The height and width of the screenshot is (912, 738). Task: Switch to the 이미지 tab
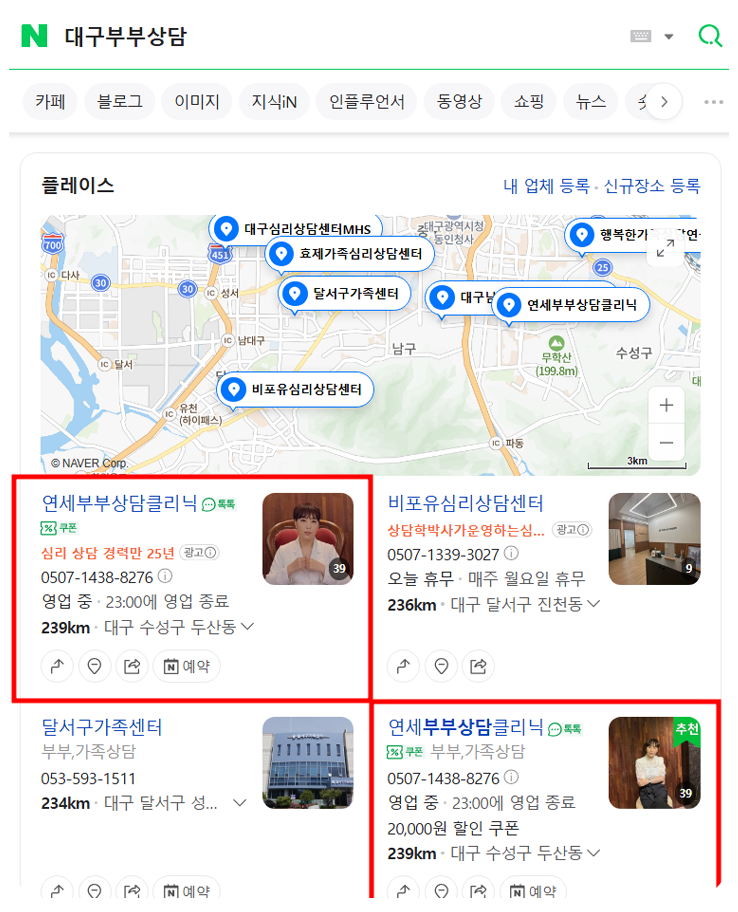(x=196, y=101)
